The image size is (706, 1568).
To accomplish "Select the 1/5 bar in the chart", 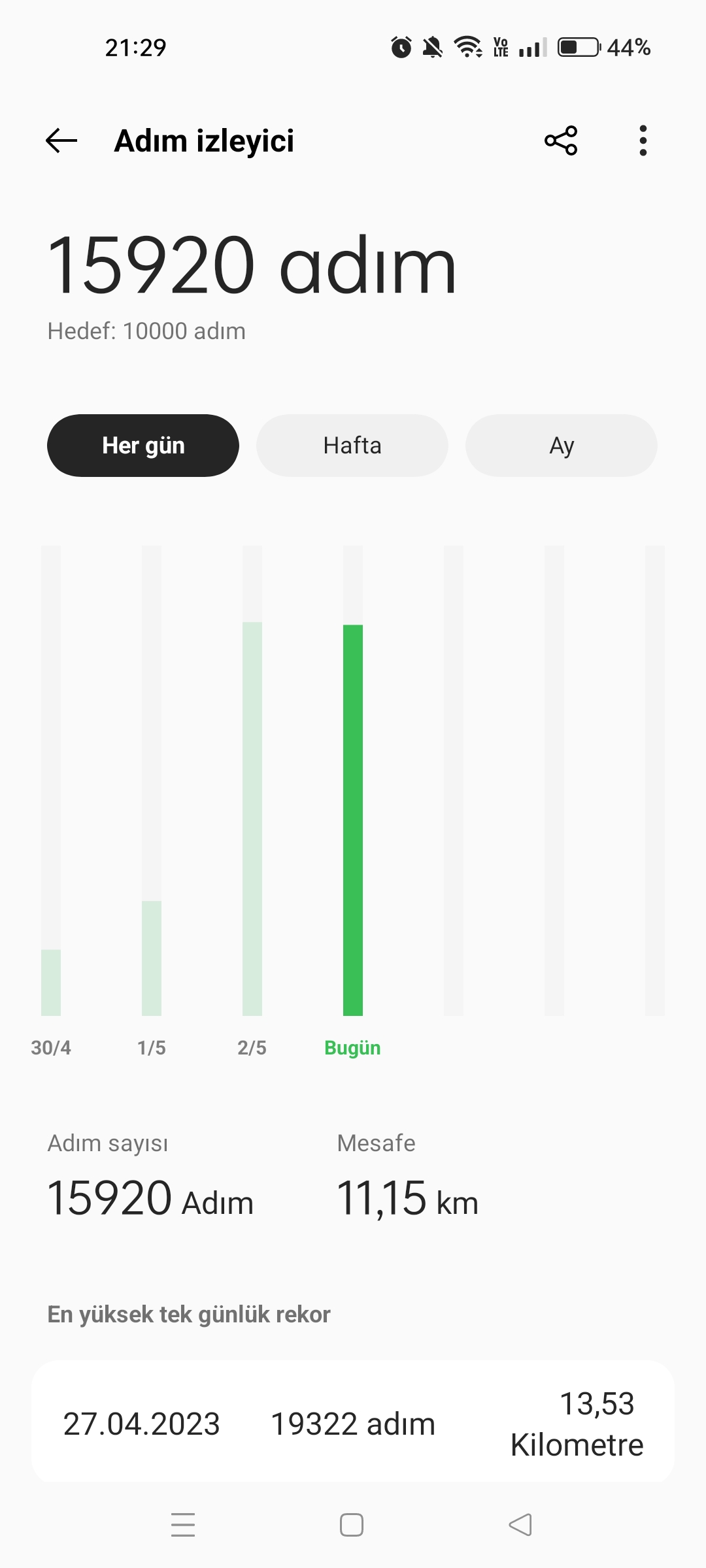I will [152, 781].
